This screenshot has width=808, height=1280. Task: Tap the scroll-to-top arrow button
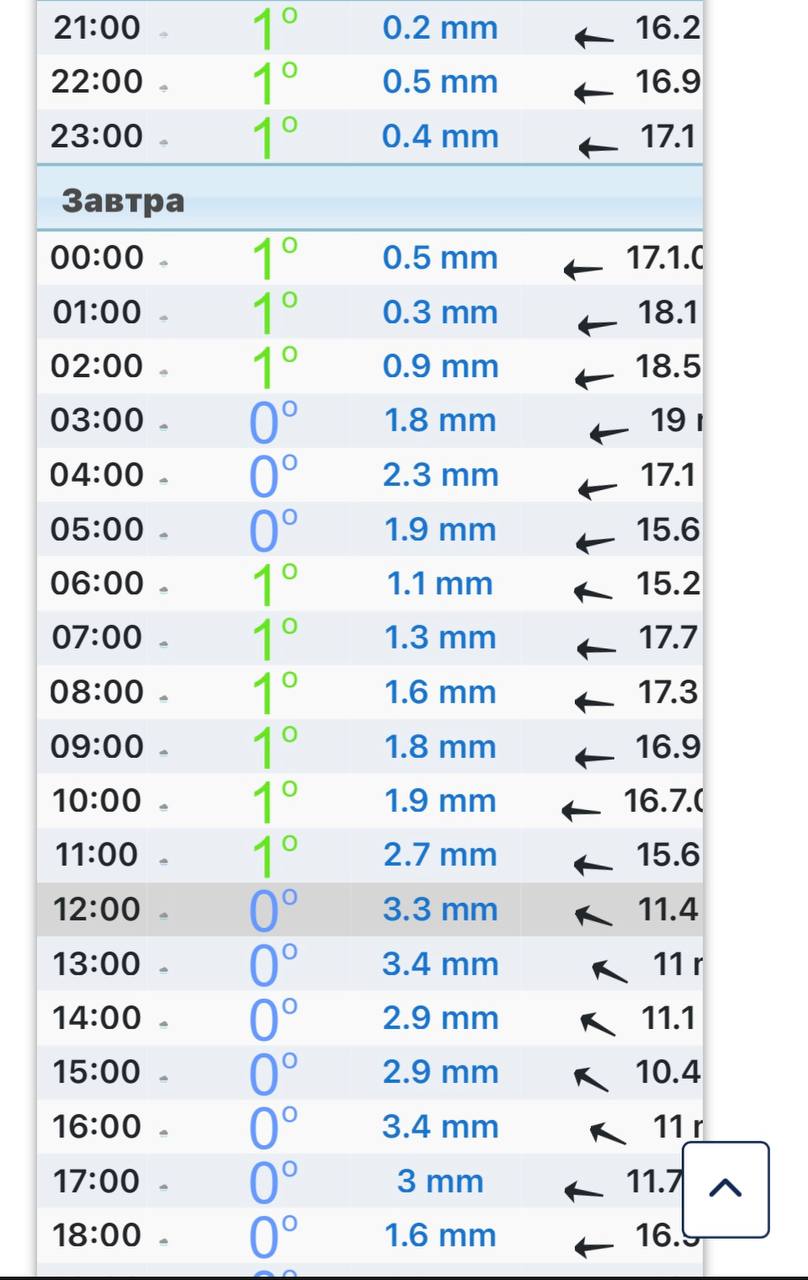pyautogui.click(x=725, y=1189)
